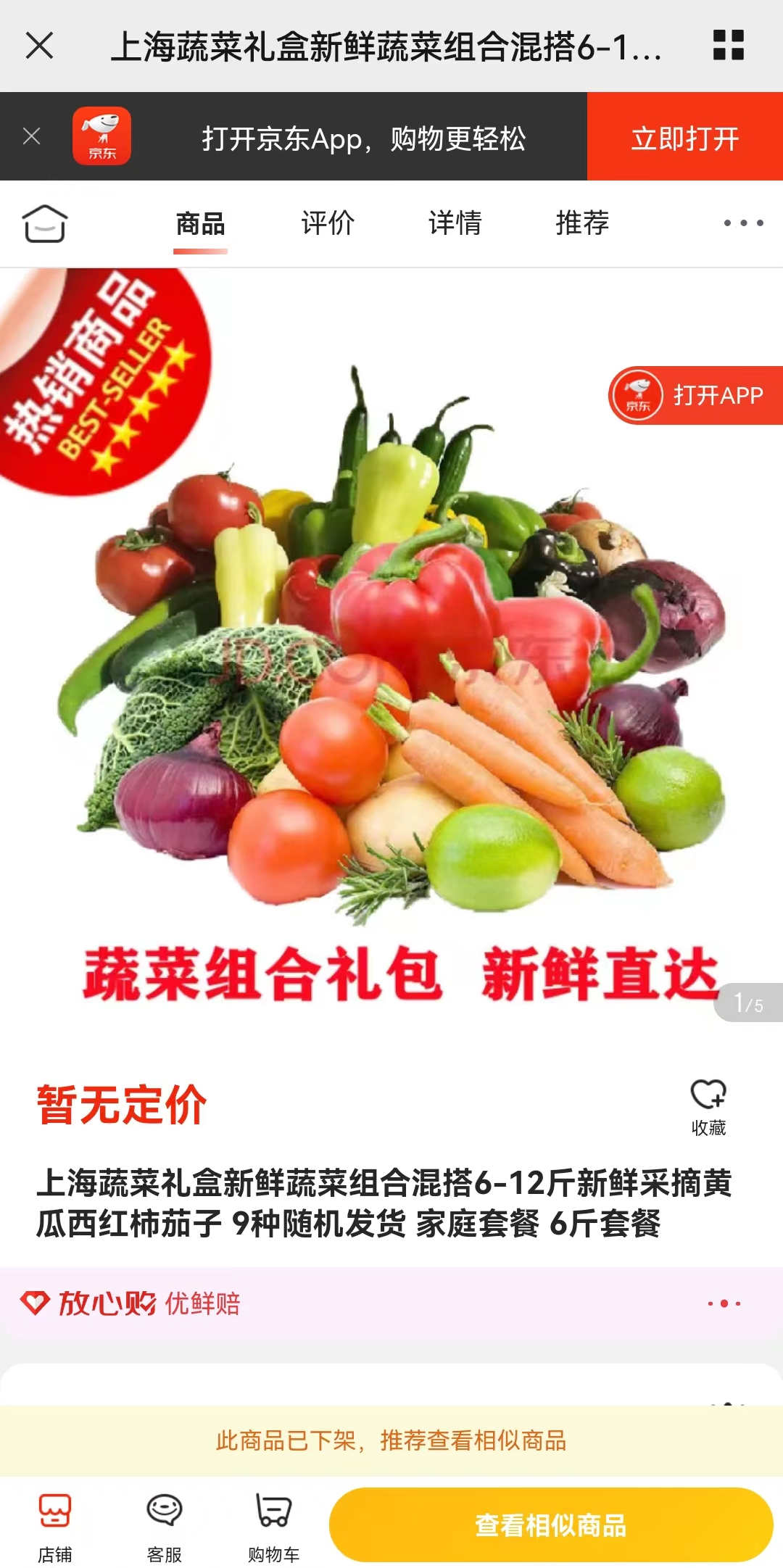This screenshot has width=783, height=1568.
Task: Tap the floating 打开APP button
Action: pos(696,395)
